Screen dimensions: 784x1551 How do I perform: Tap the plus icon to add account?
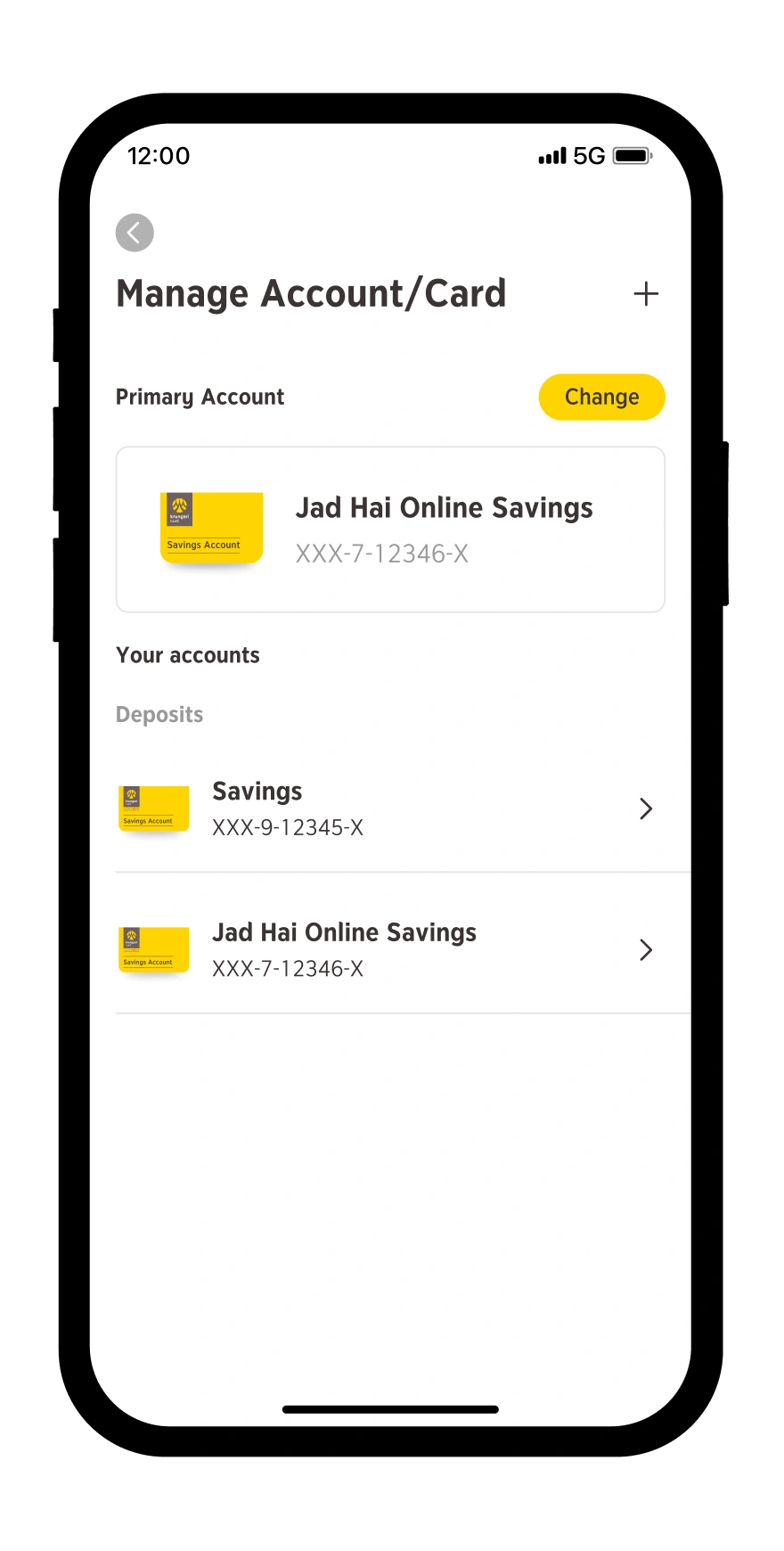[646, 293]
